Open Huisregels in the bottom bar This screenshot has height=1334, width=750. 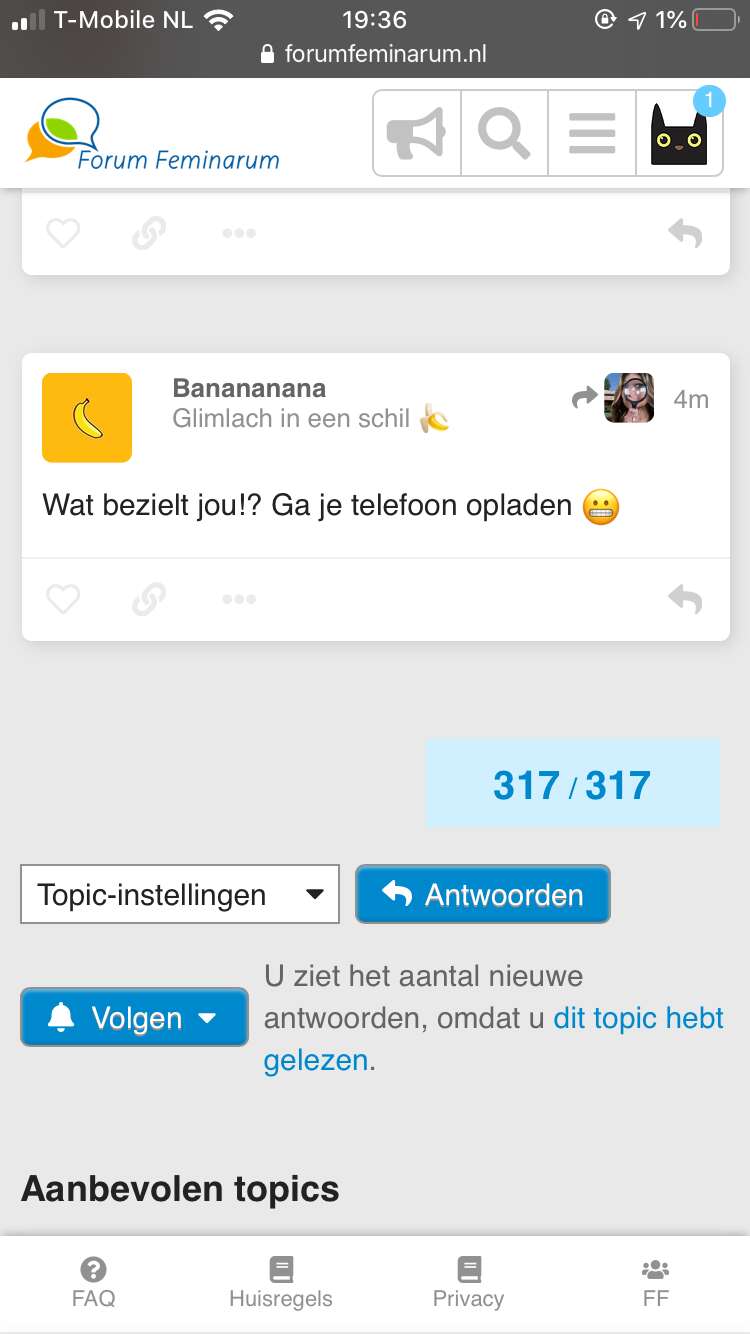tap(281, 1283)
